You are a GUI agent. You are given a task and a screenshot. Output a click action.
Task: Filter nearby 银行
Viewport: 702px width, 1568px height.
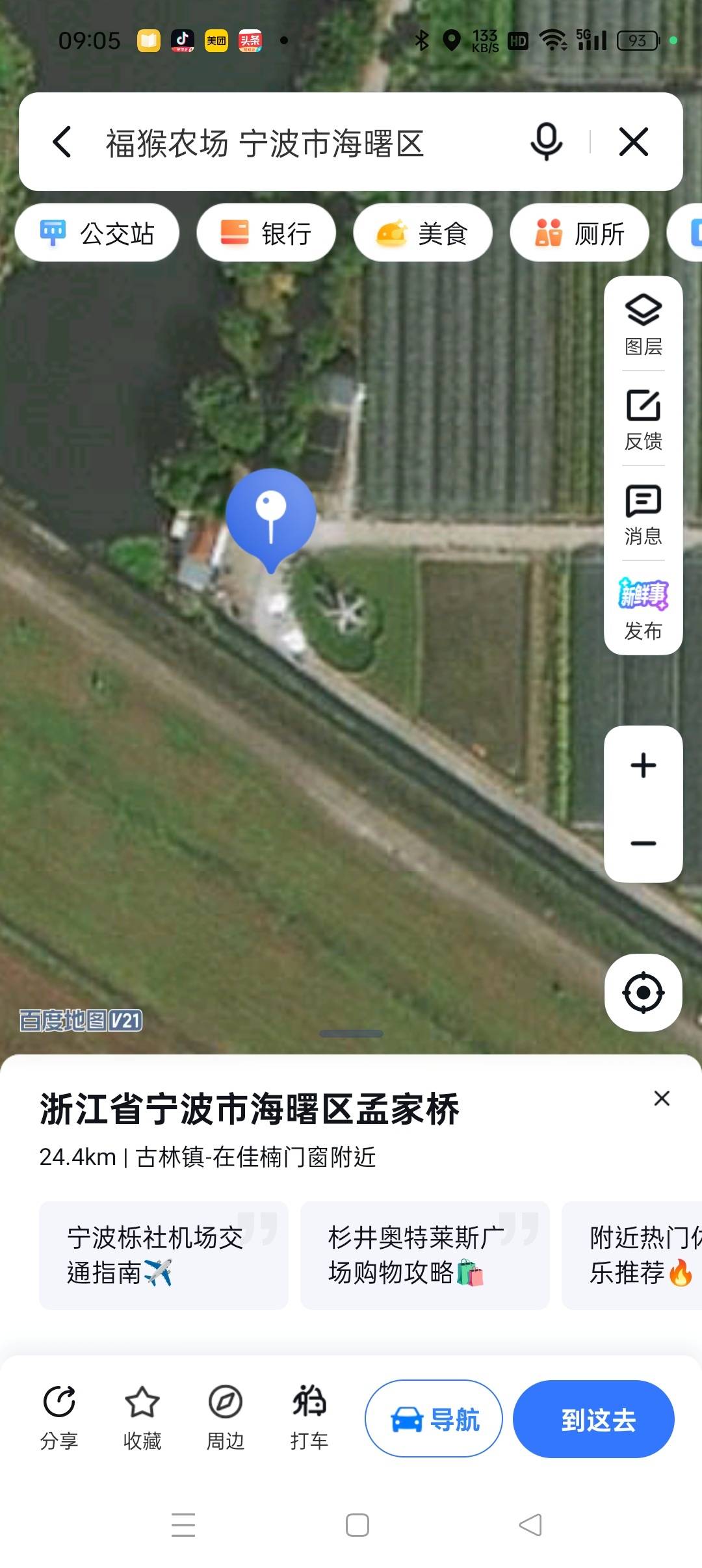tap(266, 233)
